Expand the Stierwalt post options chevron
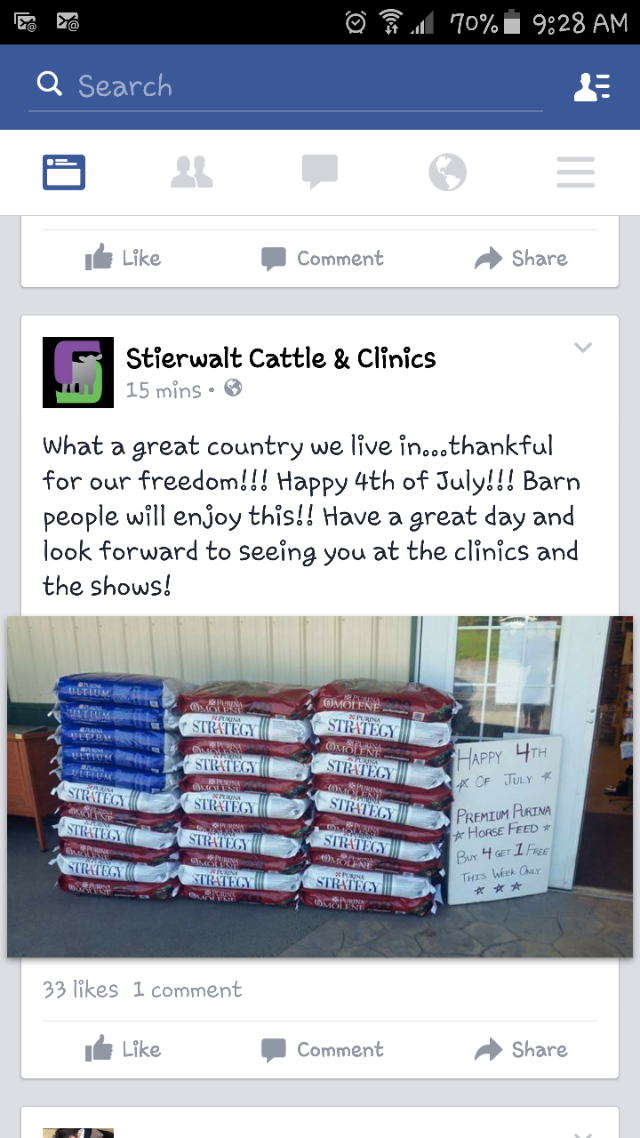This screenshot has width=640, height=1138. tap(583, 347)
